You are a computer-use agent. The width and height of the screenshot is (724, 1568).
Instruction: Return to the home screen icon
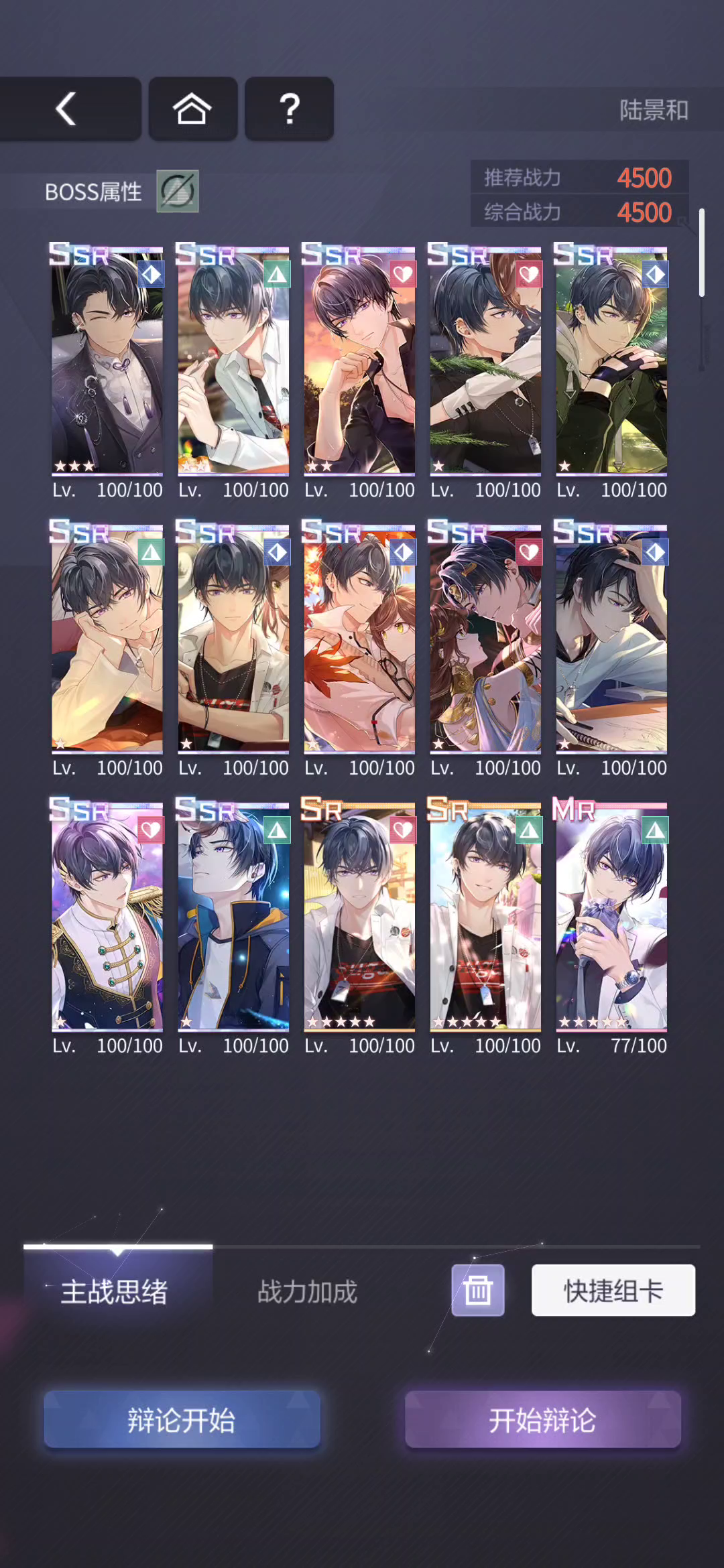(x=192, y=109)
